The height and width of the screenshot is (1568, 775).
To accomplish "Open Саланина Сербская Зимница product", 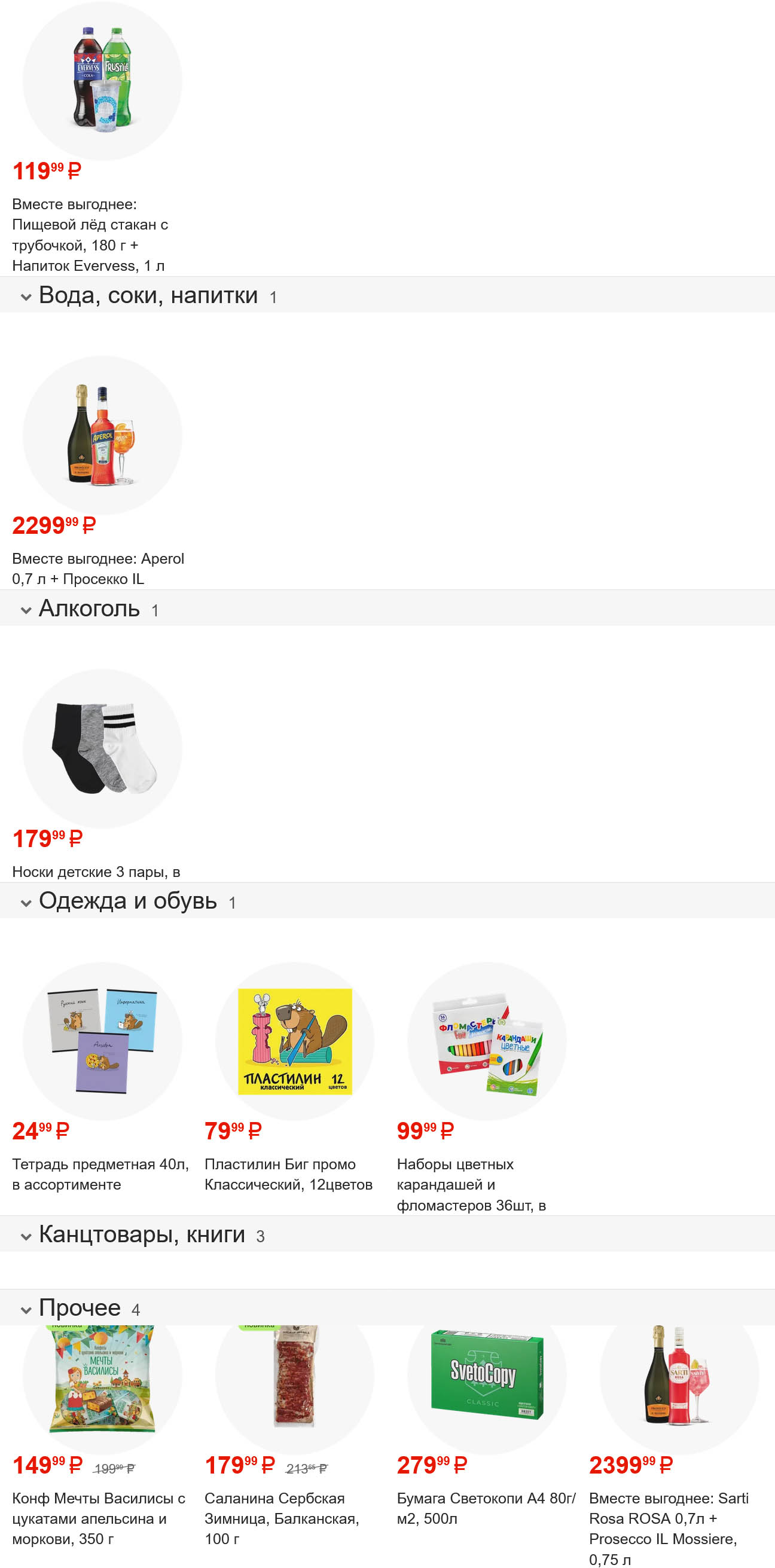I will coord(295,1379).
